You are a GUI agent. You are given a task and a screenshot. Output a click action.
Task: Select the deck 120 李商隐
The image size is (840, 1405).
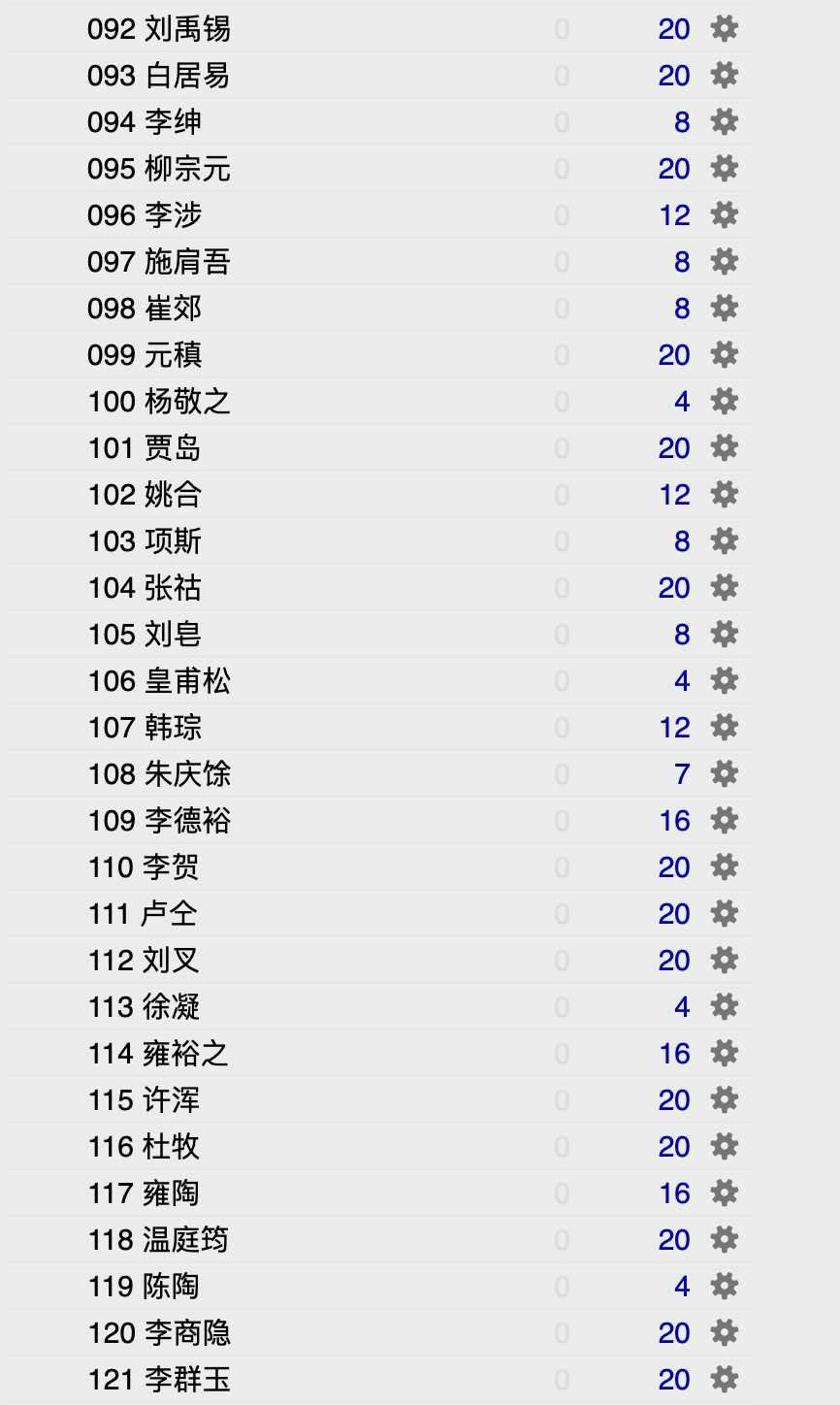click(x=159, y=1333)
